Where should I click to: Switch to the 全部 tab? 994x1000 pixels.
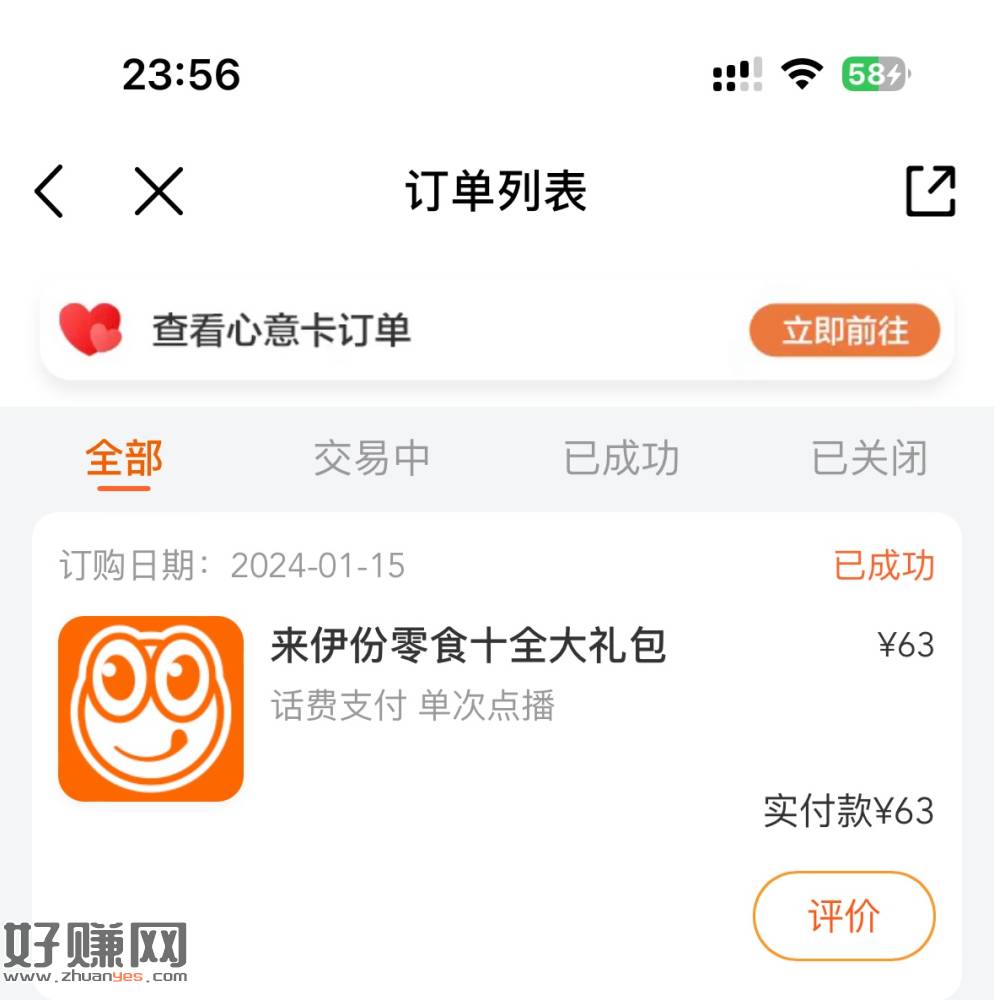click(124, 459)
